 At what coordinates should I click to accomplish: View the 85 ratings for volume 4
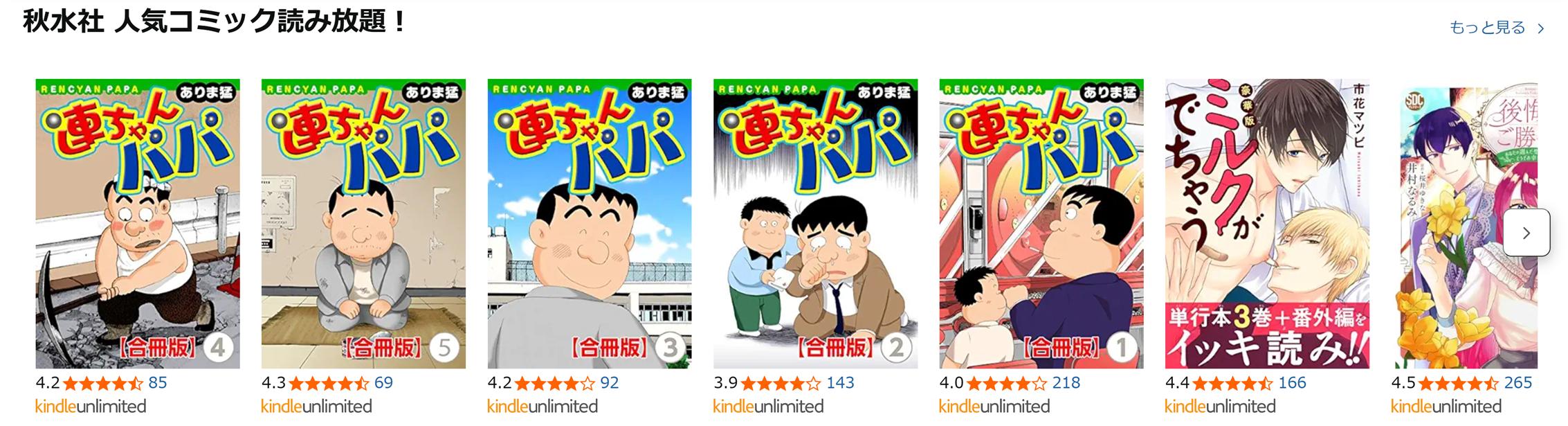[158, 382]
